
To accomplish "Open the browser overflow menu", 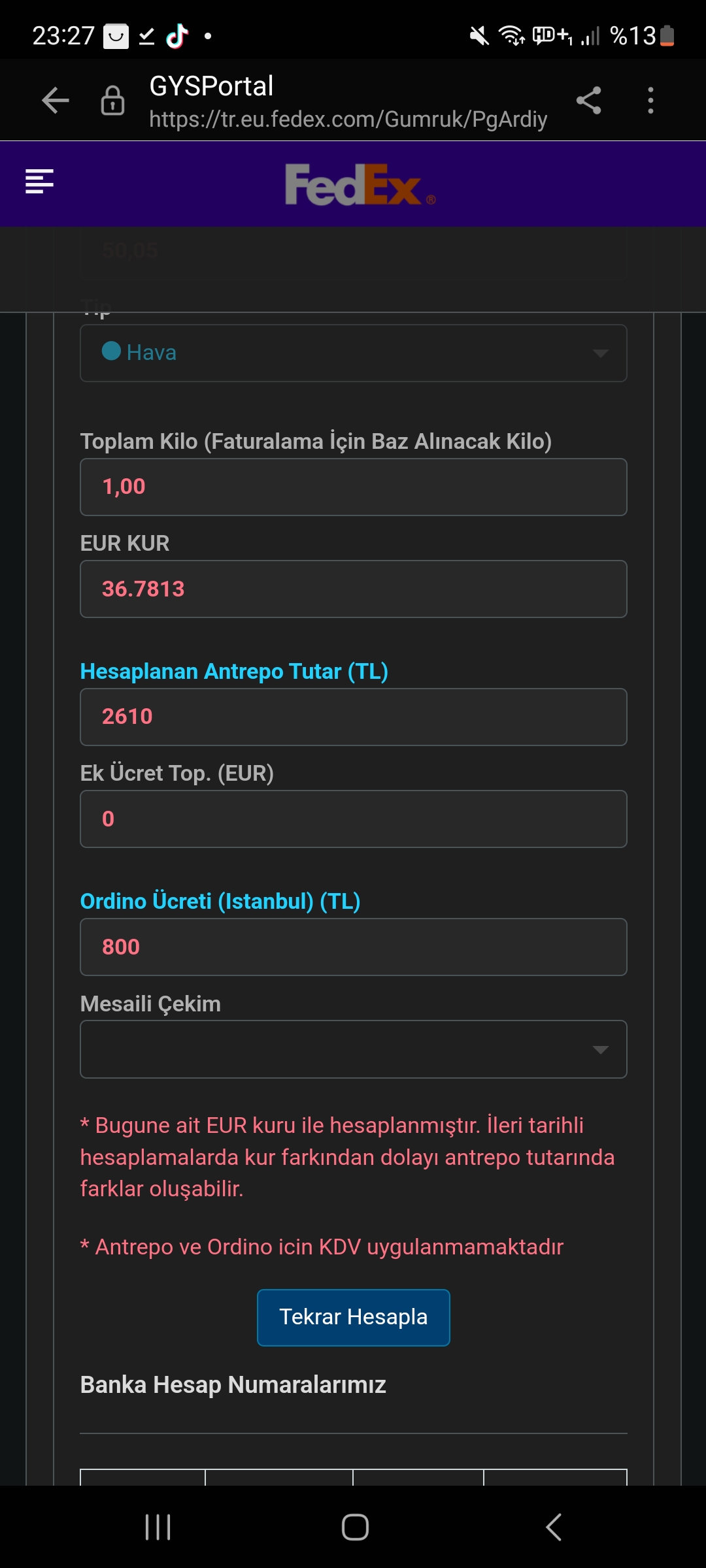I will click(650, 101).
